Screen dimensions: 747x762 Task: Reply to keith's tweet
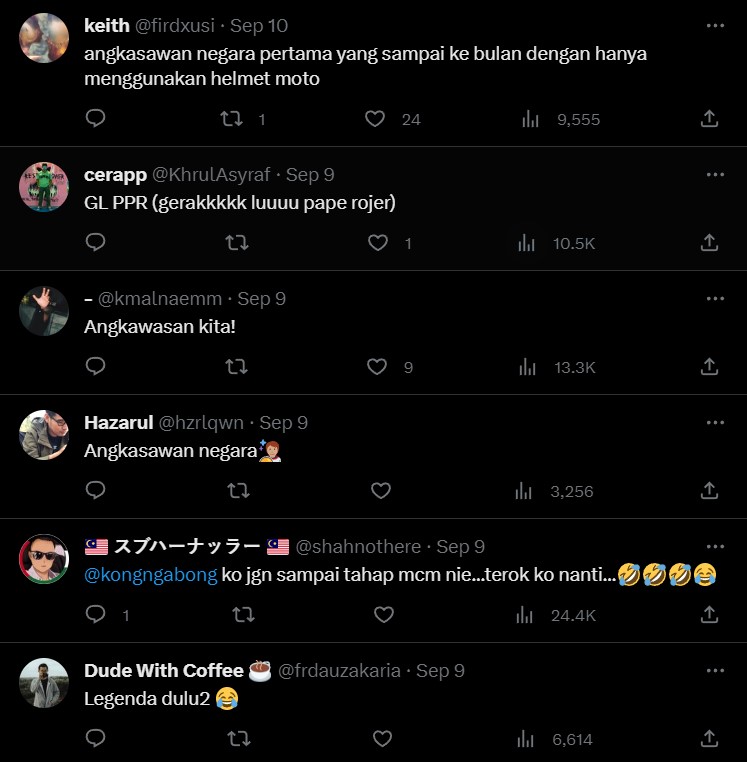coord(96,119)
